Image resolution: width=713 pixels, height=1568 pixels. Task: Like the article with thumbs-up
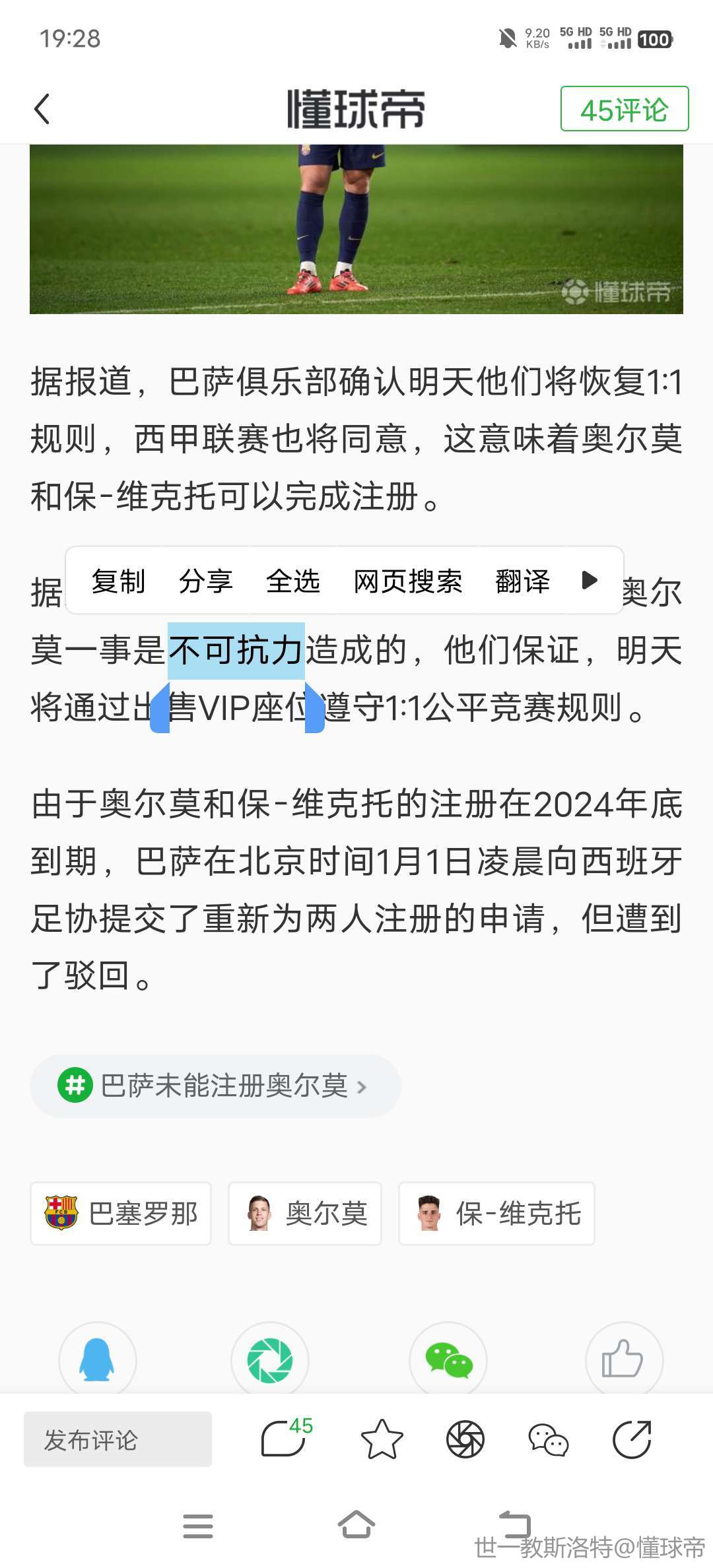click(x=623, y=1359)
